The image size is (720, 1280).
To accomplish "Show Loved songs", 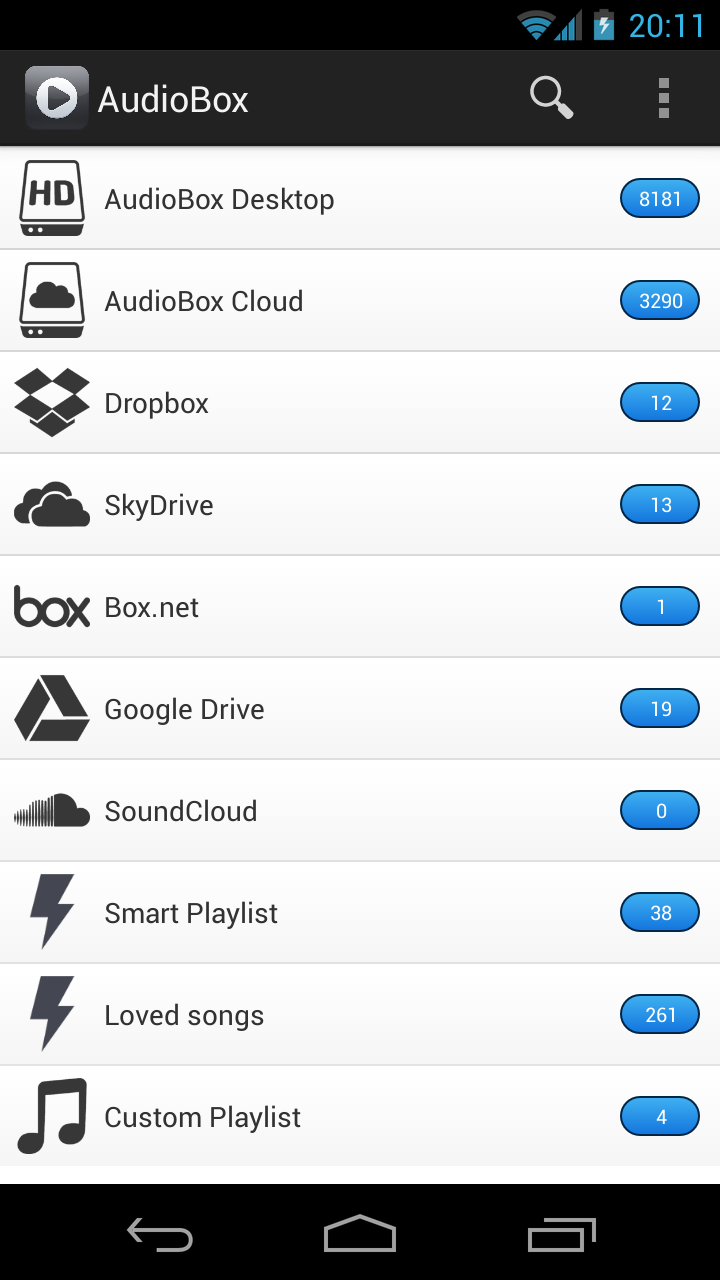I will point(360,1015).
